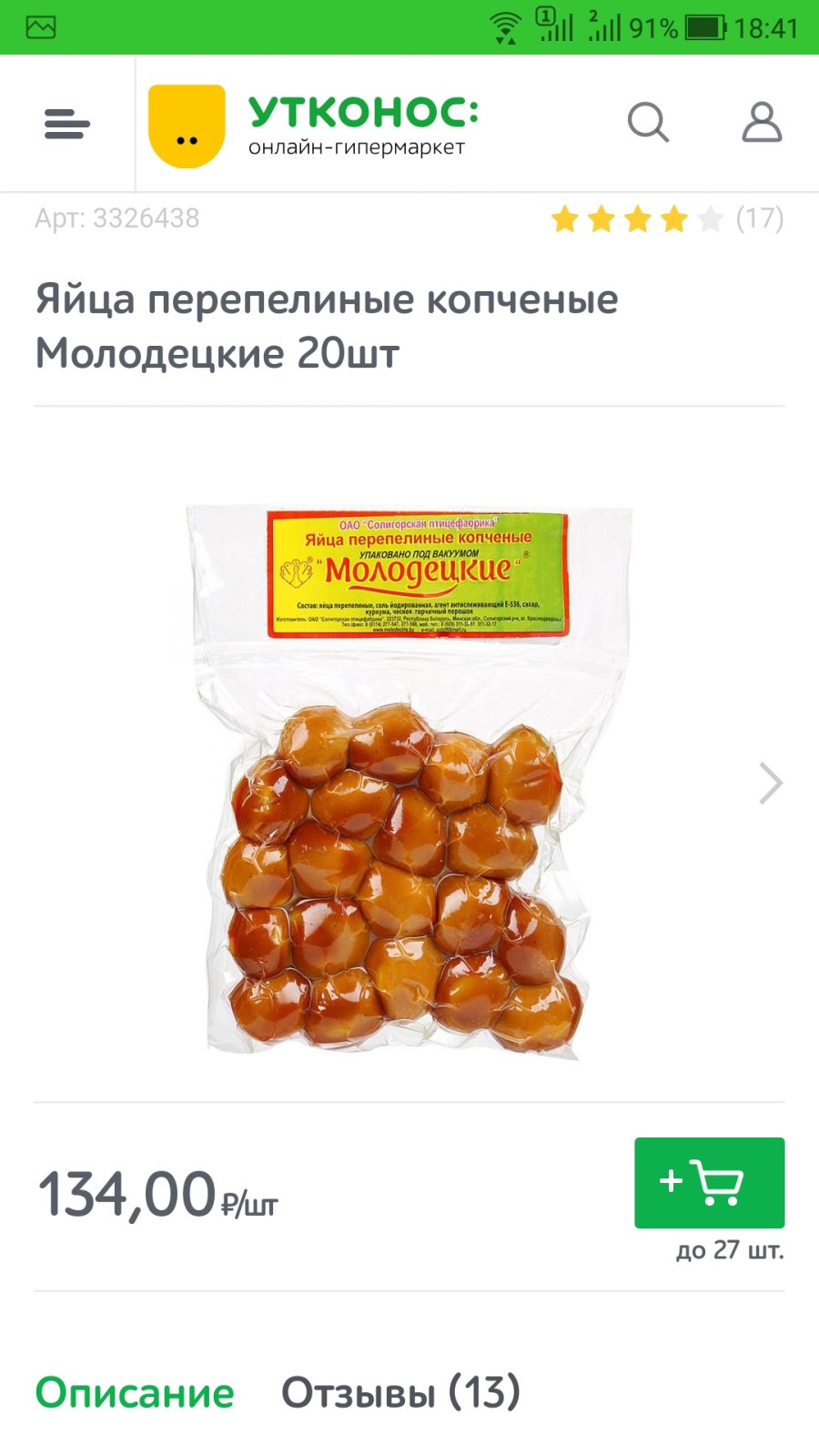This screenshot has height=1456, width=819.
Task: Open the hamburger menu
Action: [x=67, y=124]
